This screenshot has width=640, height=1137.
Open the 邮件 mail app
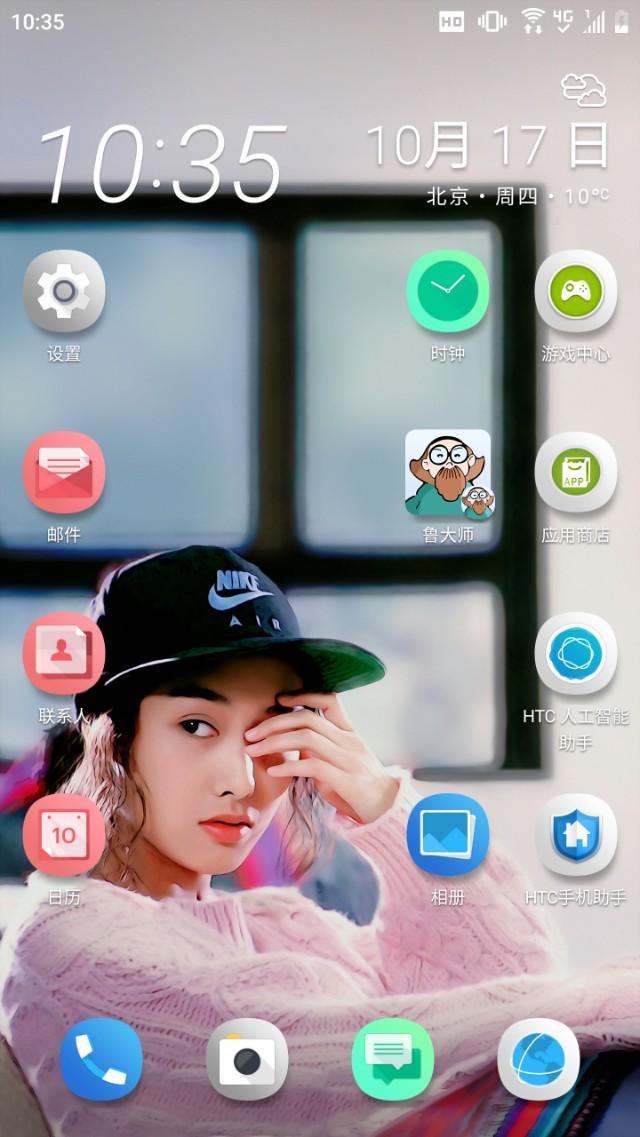pyautogui.click(x=64, y=473)
